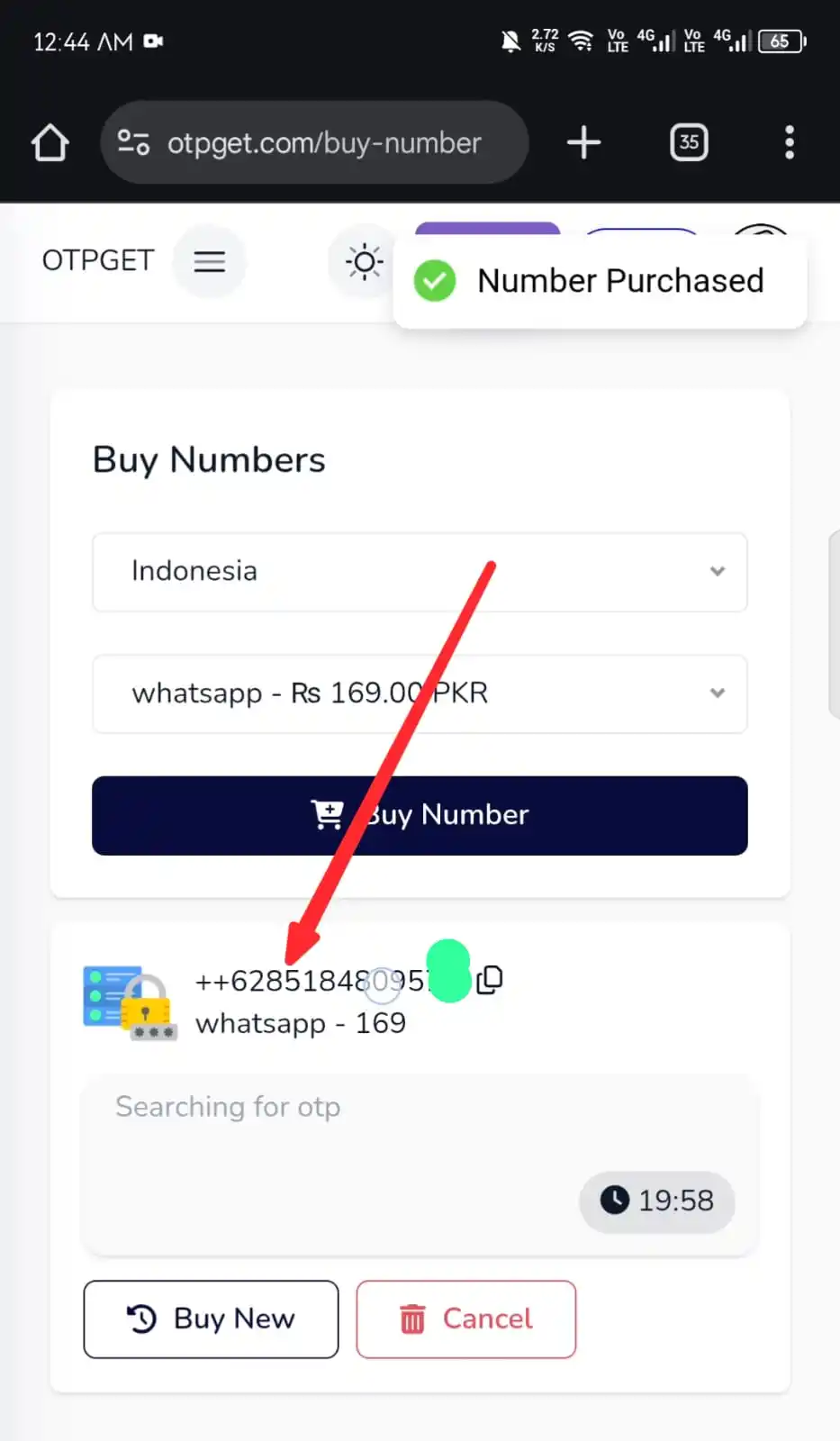
Task: Expand the whatsapp service price dropdown
Action: (x=420, y=693)
